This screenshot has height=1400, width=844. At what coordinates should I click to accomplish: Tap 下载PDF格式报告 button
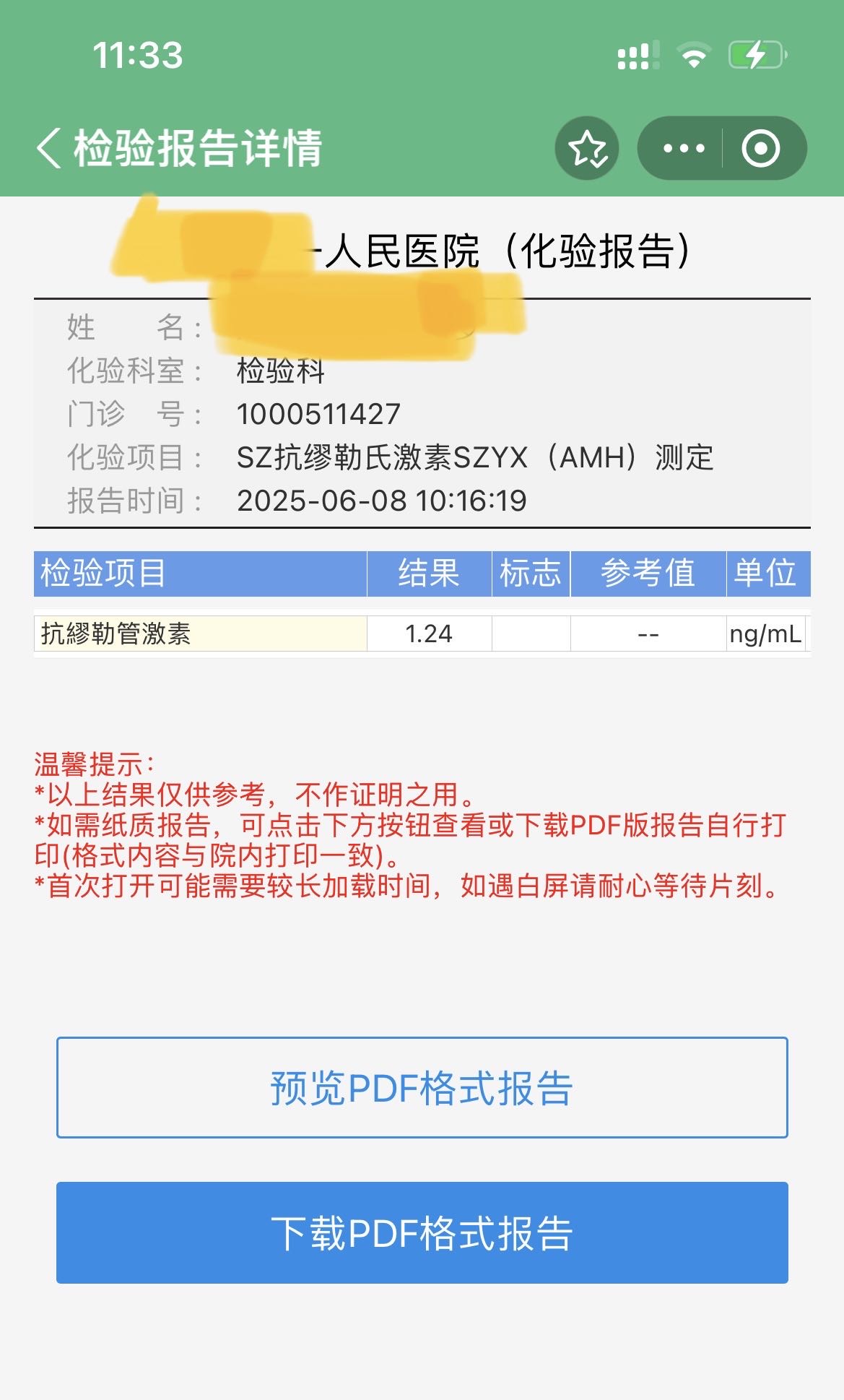[x=422, y=1232]
